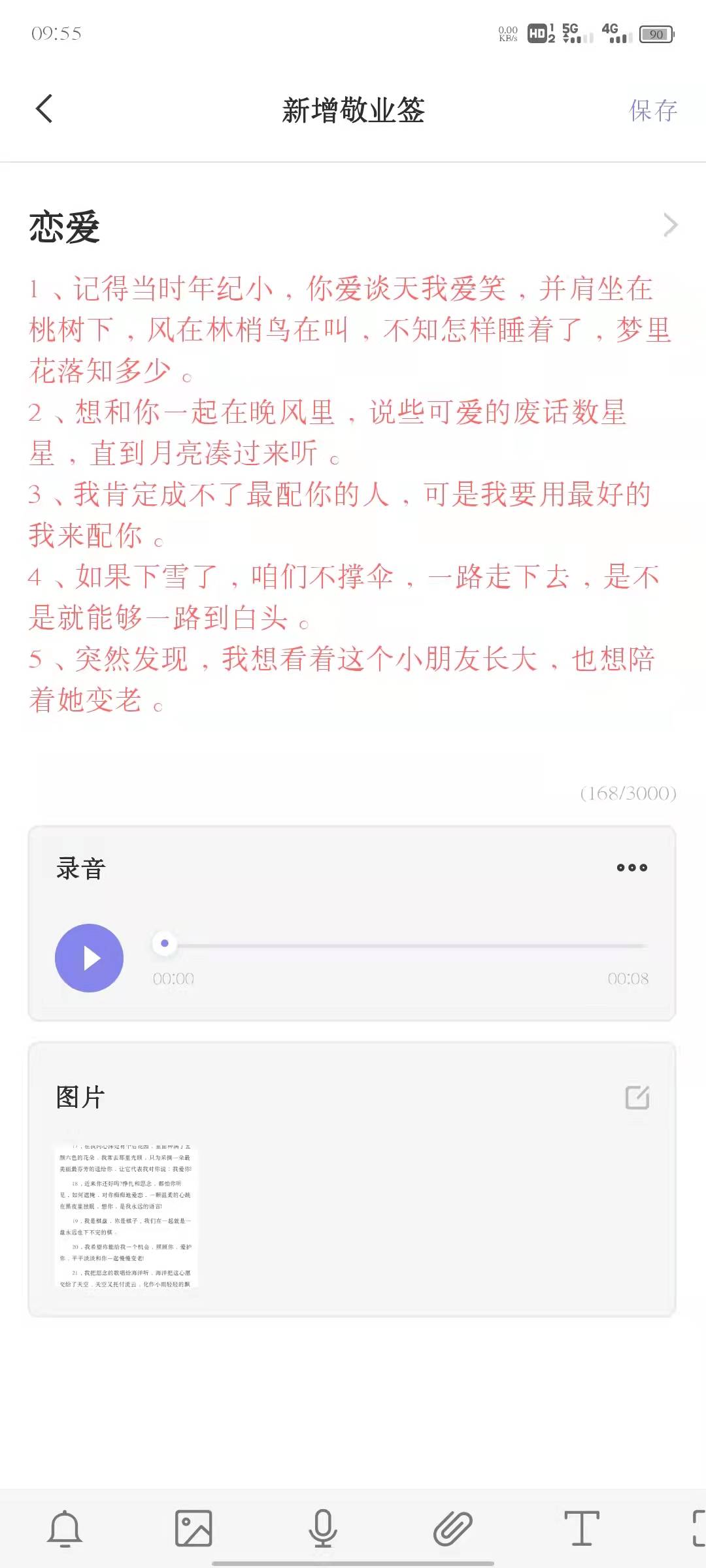Open the 恋爱 category chevron

pyautogui.click(x=670, y=225)
